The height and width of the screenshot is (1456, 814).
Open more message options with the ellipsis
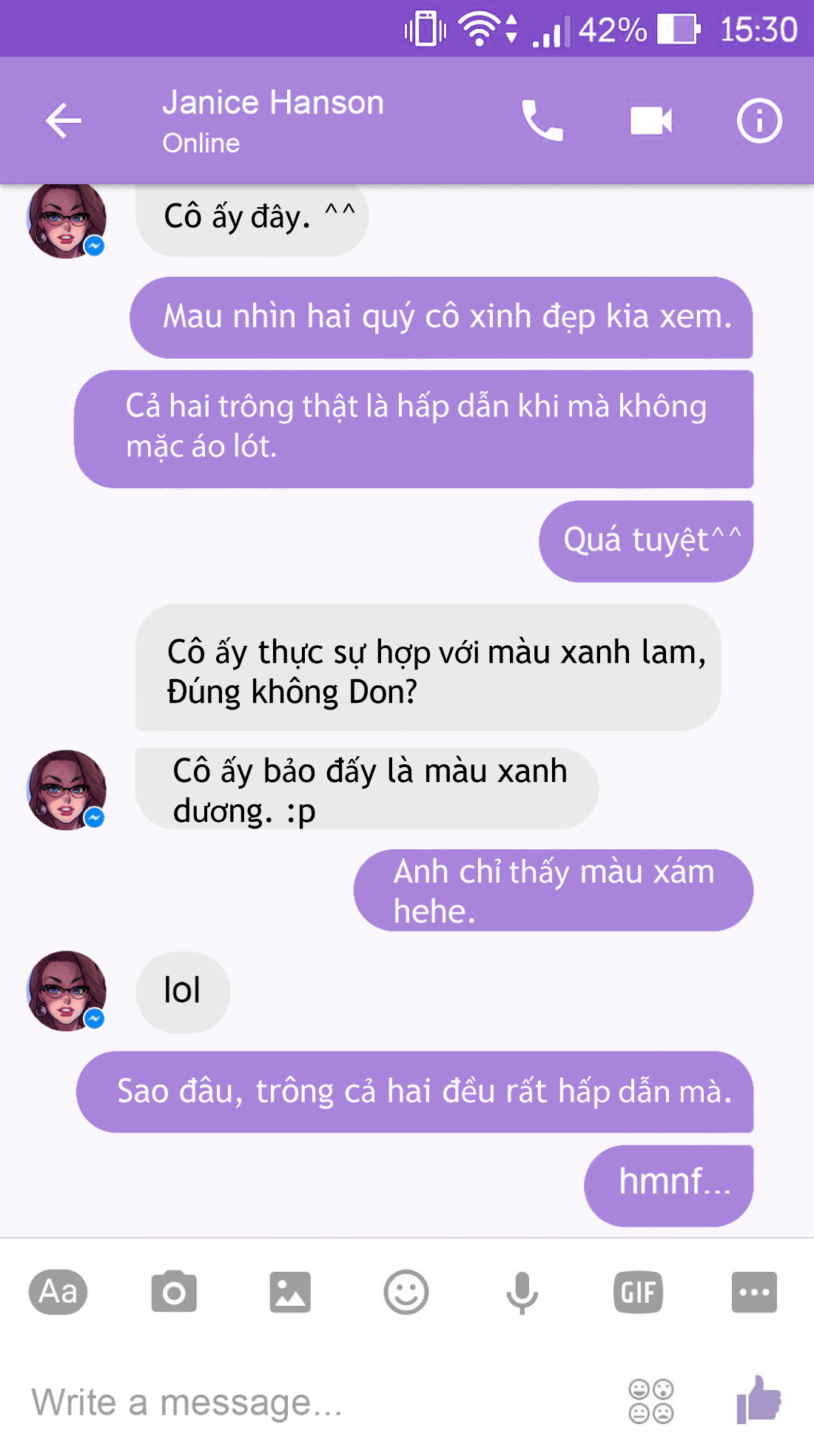click(x=755, y=1293)
